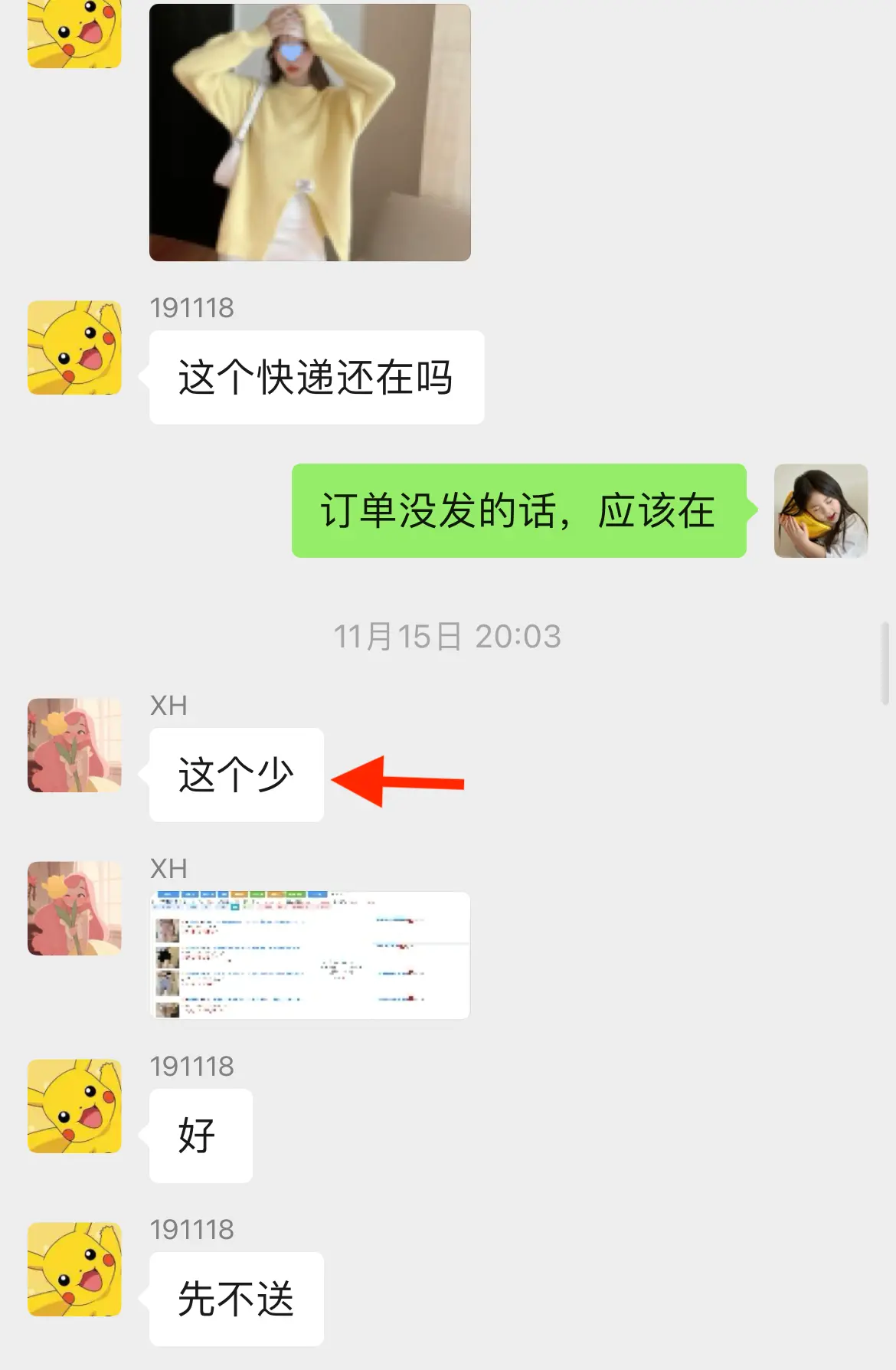The image size is (896, 1370).
Task: Tap the Pikachu avatar beside "这个快递还在吗"
Action: click(74, 347)
